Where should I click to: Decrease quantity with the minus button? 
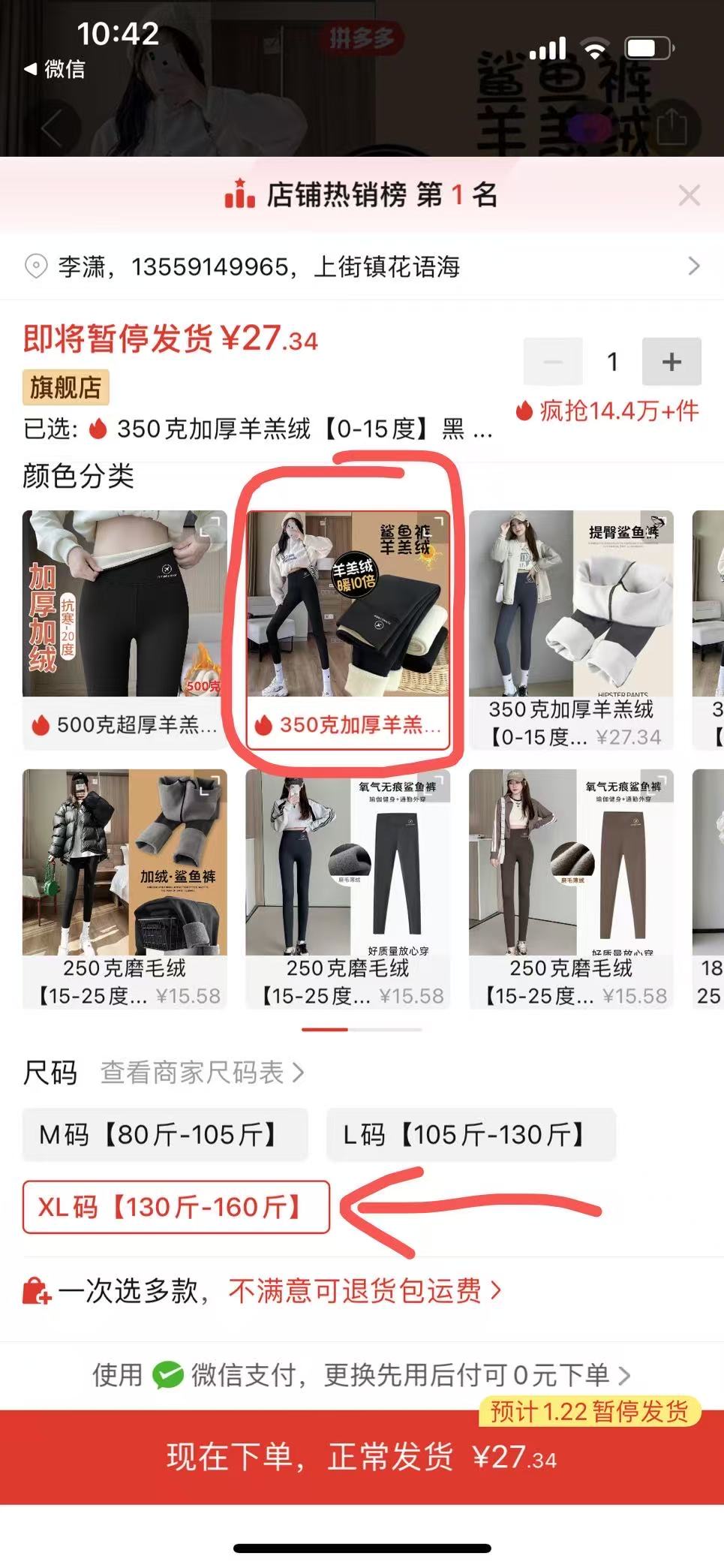click(553, 362)
